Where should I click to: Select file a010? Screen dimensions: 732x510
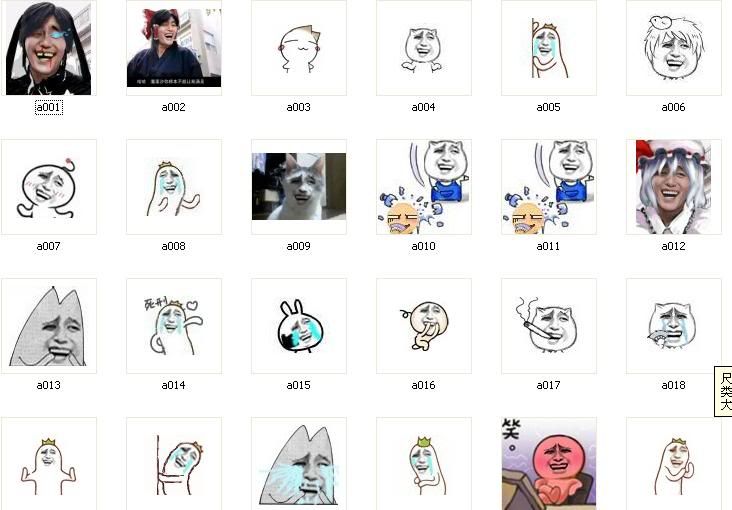tap(423, 187)
